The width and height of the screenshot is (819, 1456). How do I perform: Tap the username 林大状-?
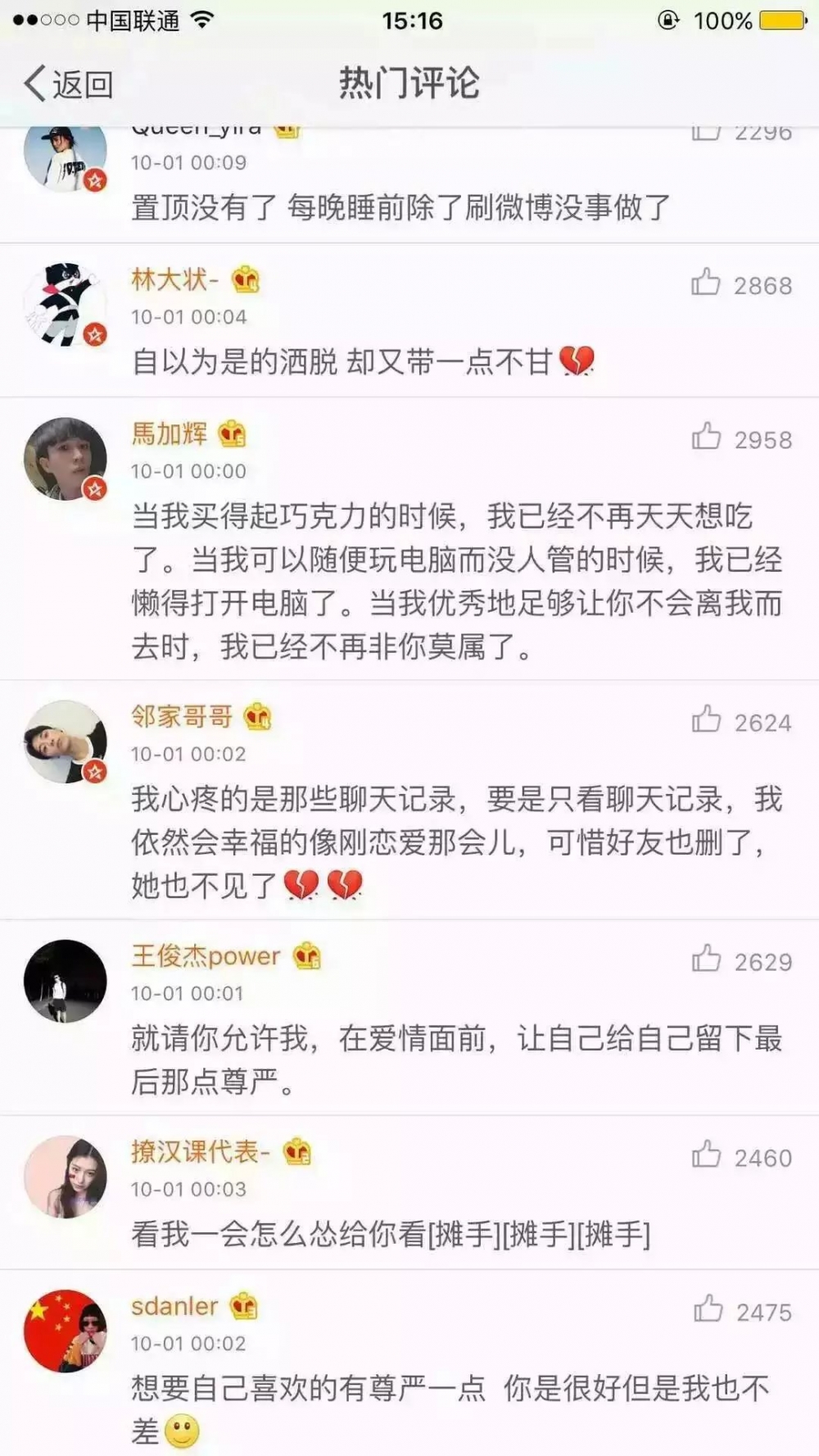click(175, 279)
